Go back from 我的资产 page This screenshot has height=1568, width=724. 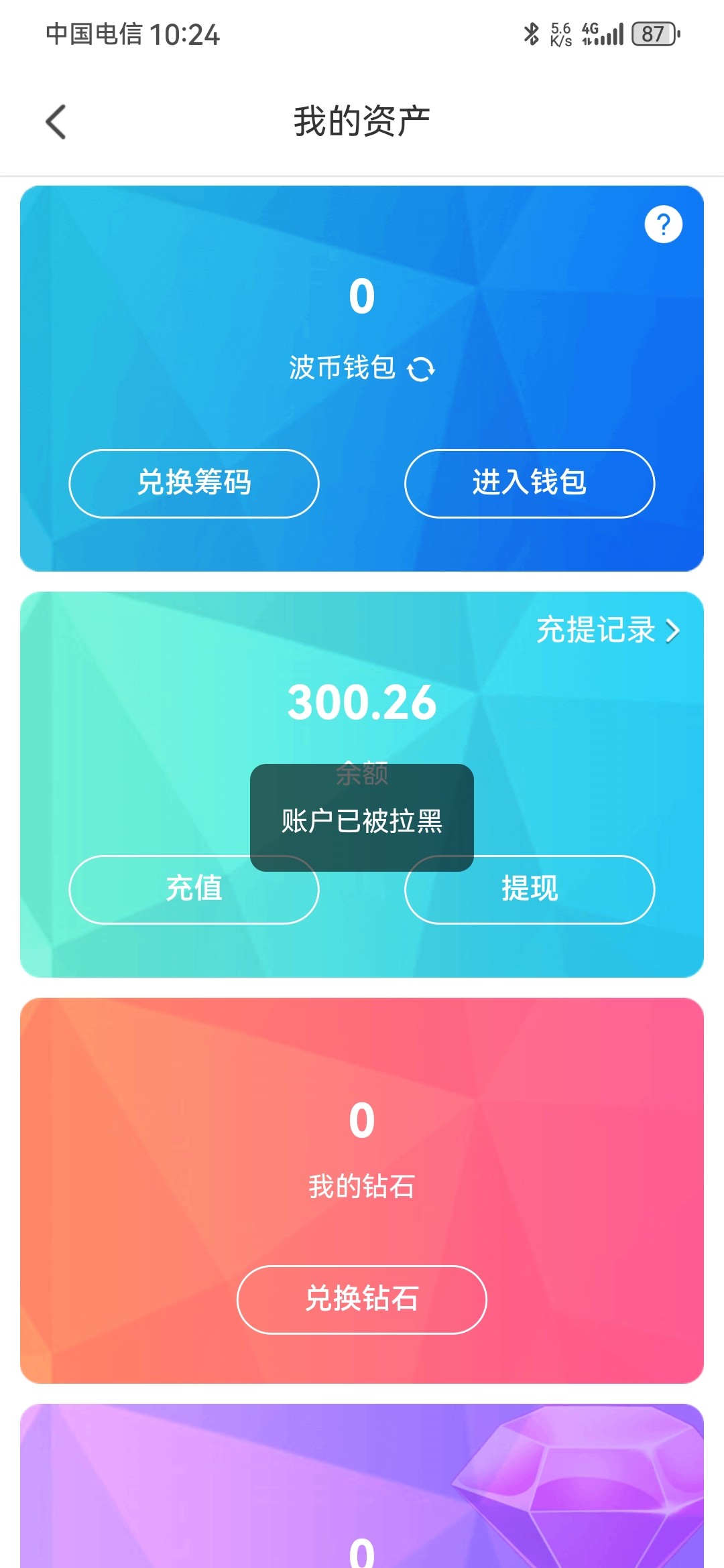point(56,122)
